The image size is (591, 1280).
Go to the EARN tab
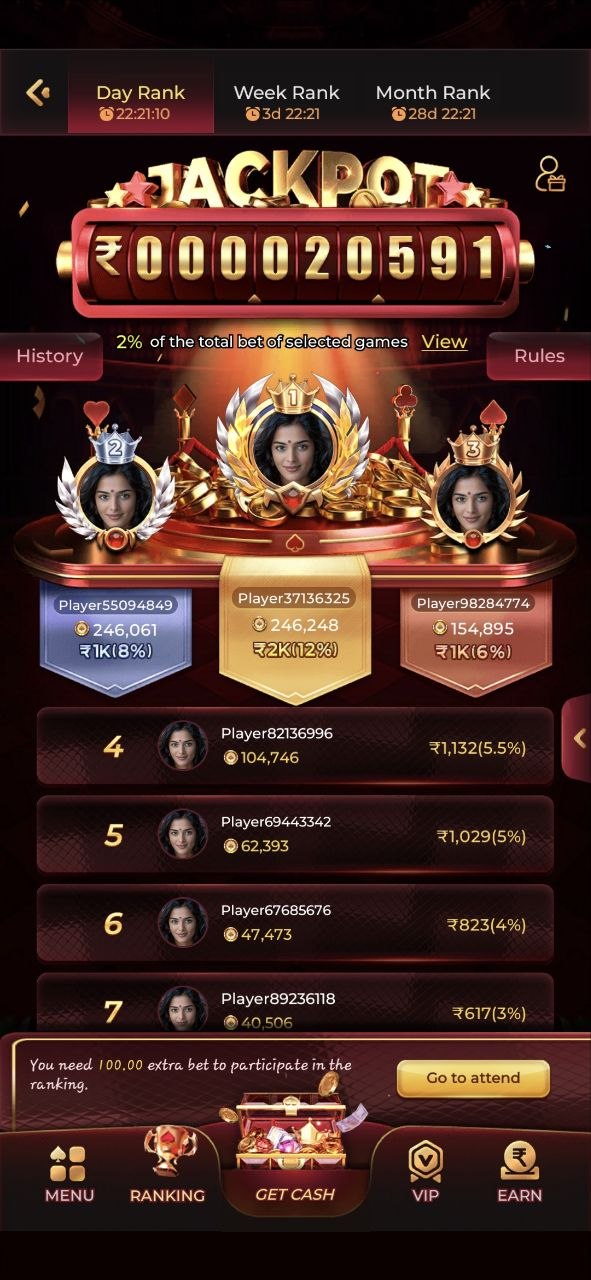519,1173
